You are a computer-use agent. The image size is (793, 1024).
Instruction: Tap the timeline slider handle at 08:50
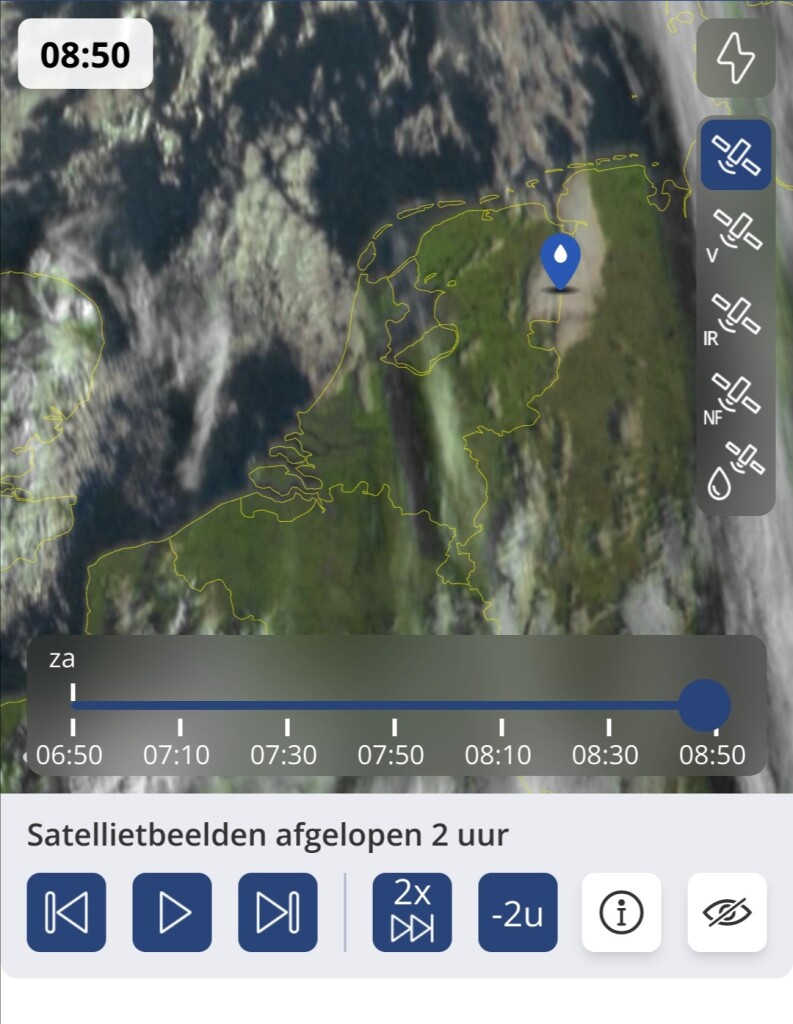pos(704,705)
